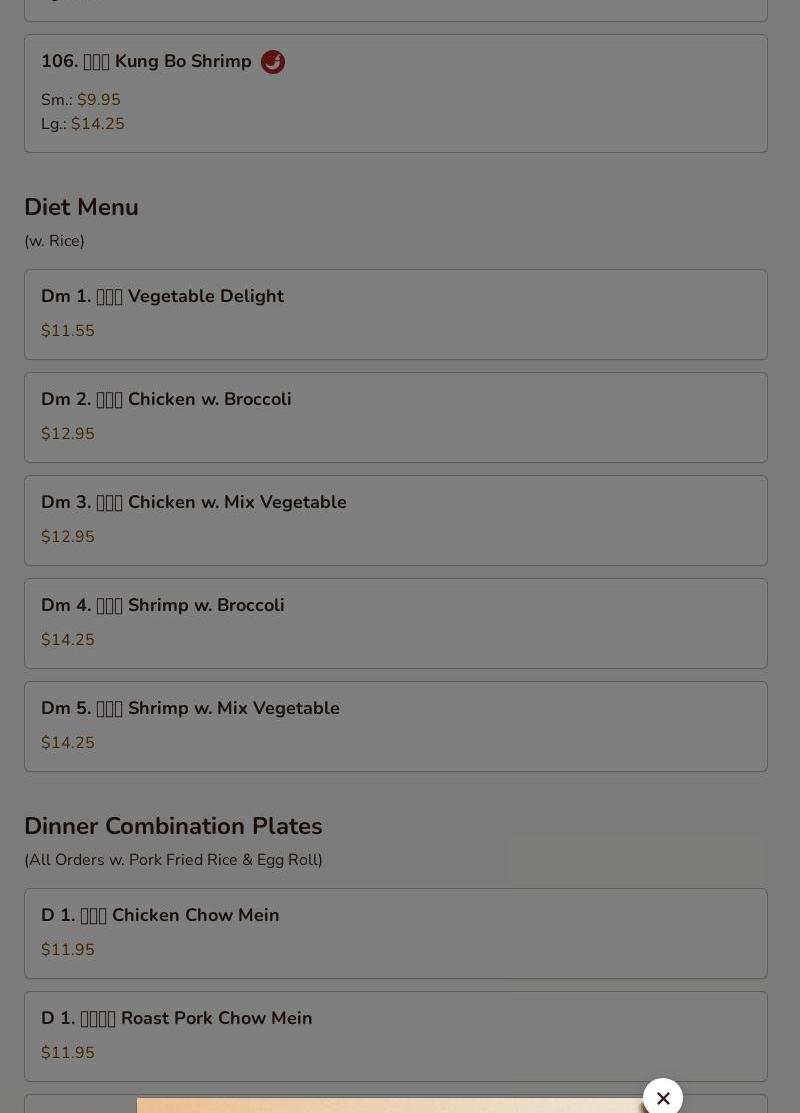800x1113 pixels.
Task: Open Roast Pork Chow Mein combination plate
Action: coord(395,1036)
